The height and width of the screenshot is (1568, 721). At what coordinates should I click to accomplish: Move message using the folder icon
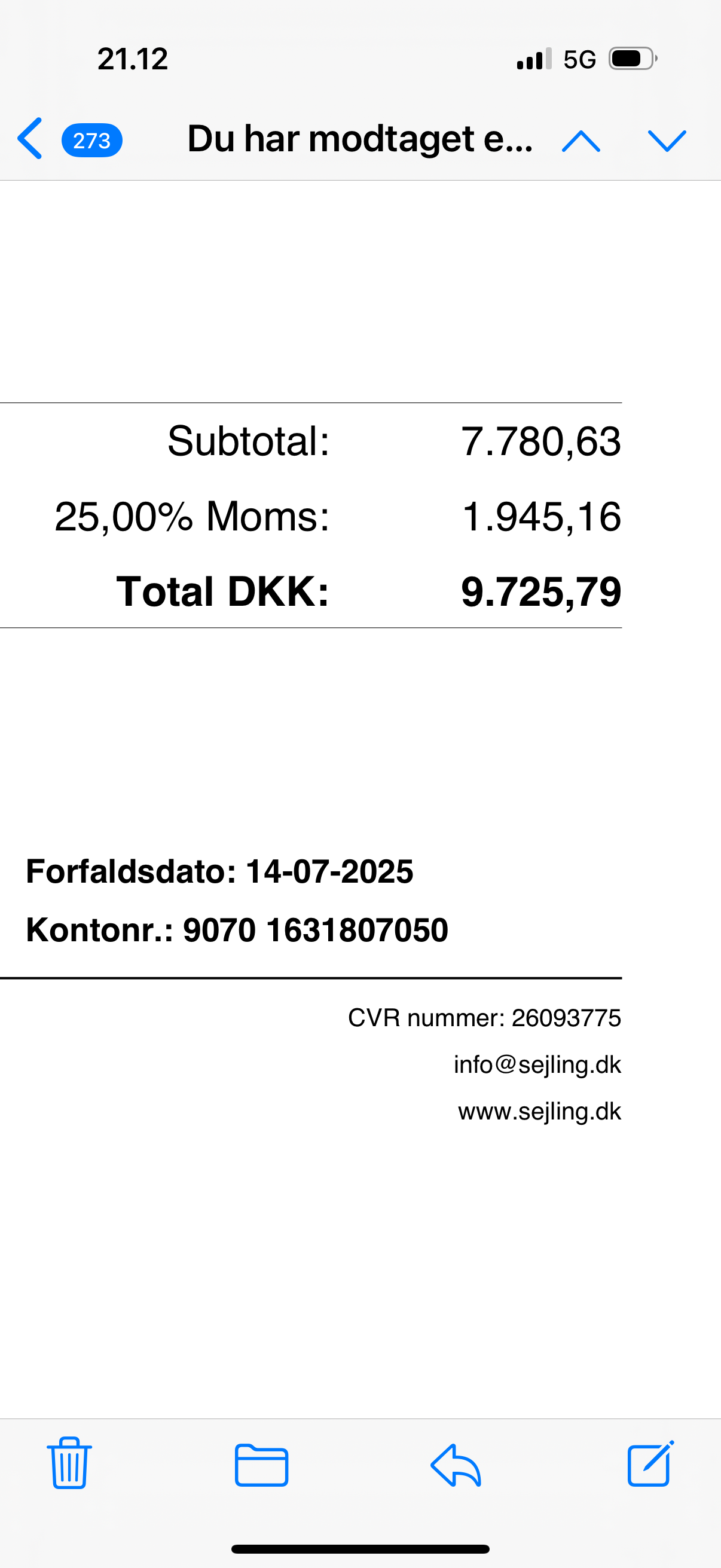click(262, 1465)
